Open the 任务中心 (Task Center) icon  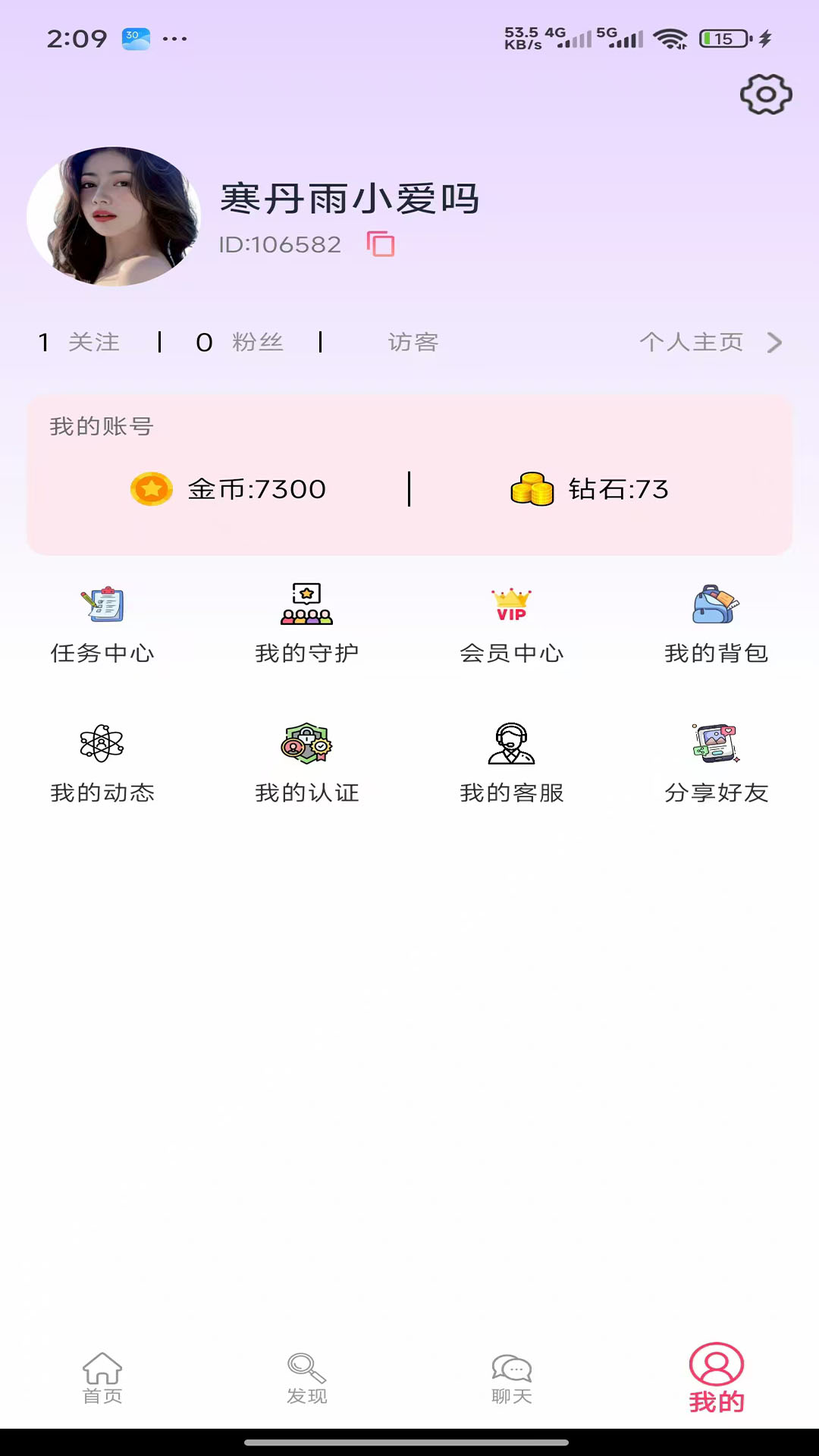click(x=103, y=622)
